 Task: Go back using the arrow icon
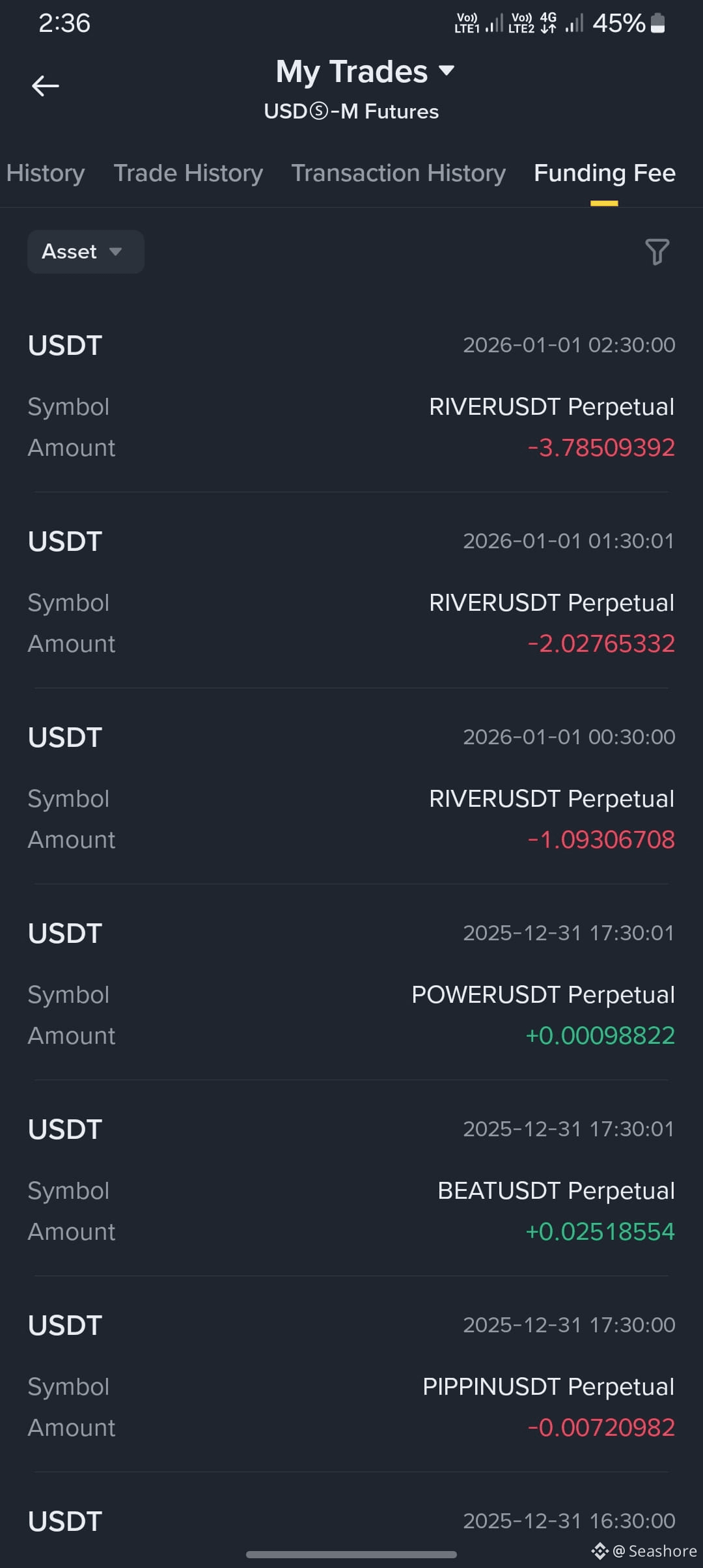click(45, 86)
